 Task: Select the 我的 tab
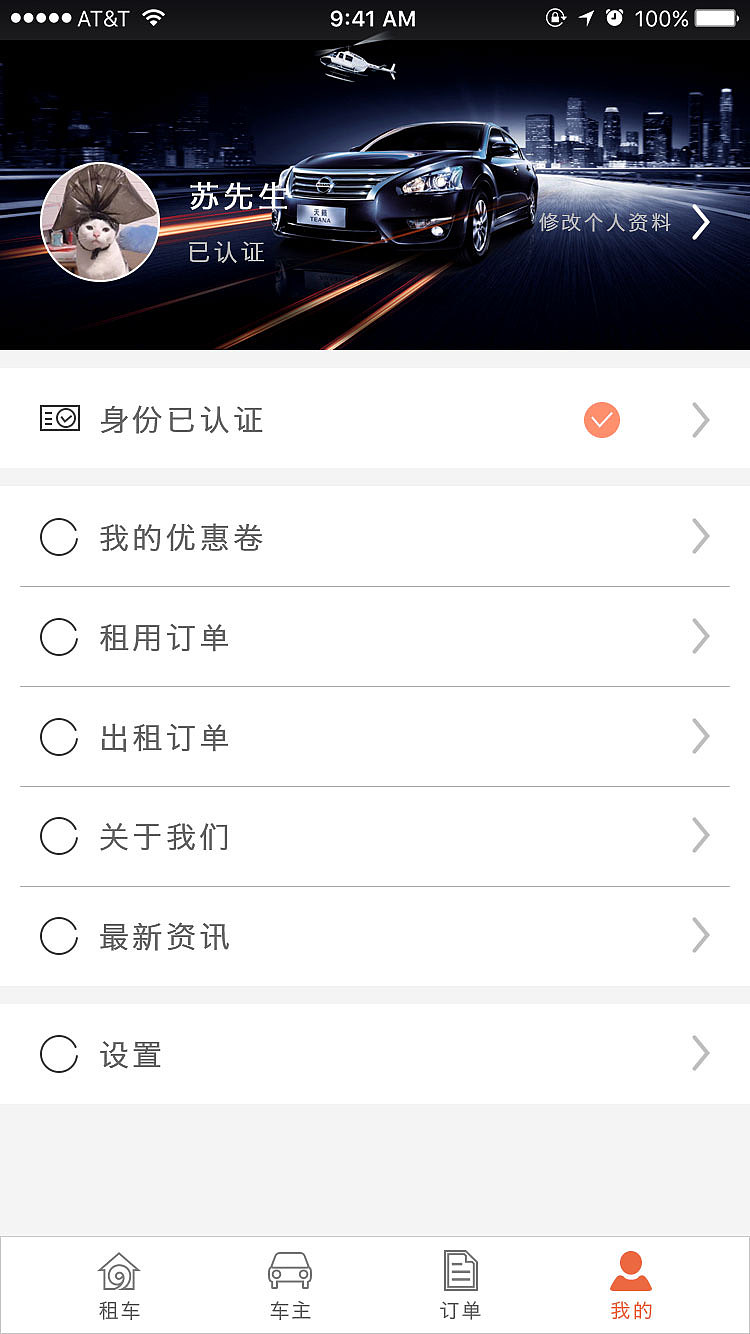point(631,1285)
